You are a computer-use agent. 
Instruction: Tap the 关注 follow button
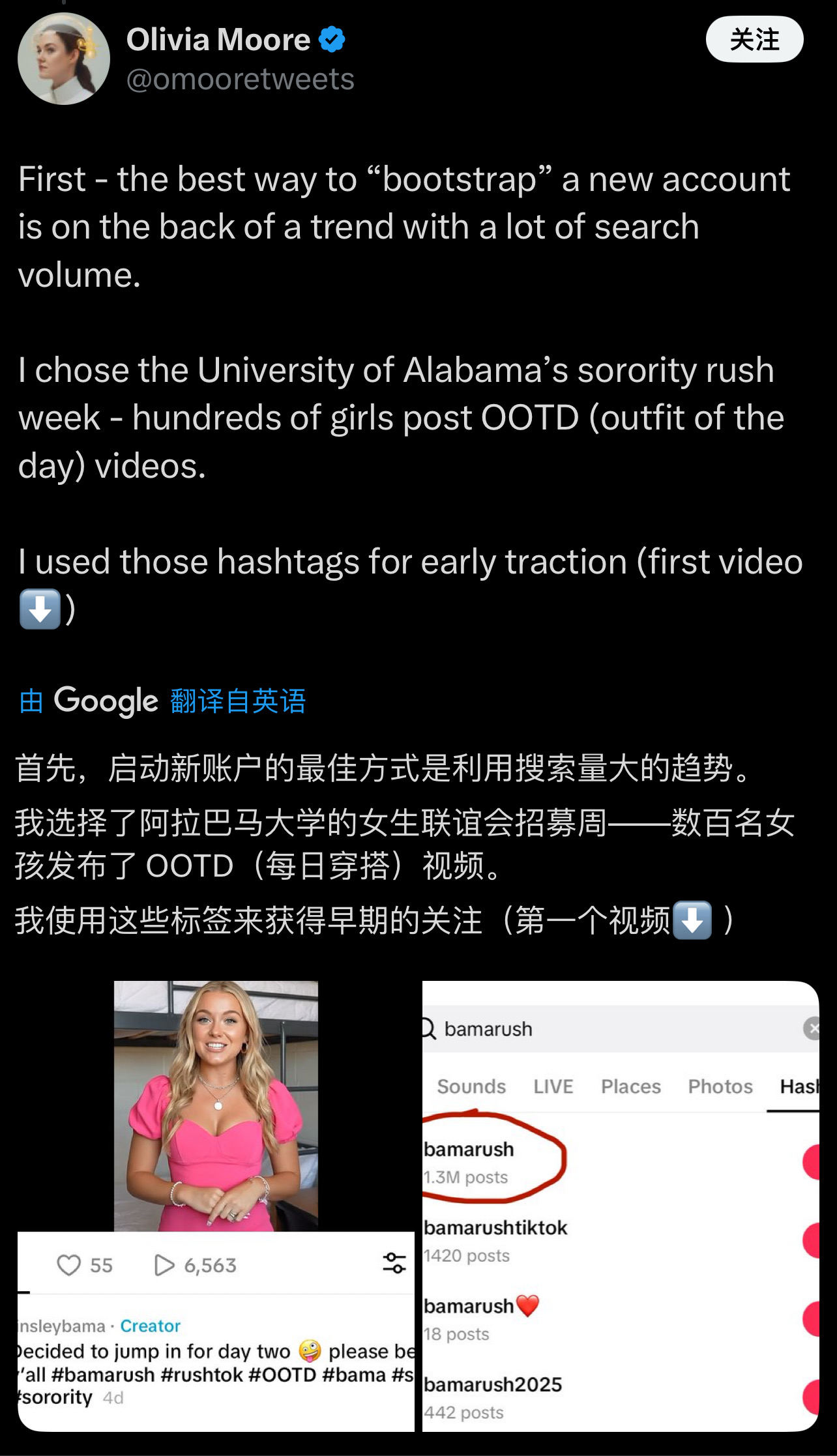[x=754, y=40]
